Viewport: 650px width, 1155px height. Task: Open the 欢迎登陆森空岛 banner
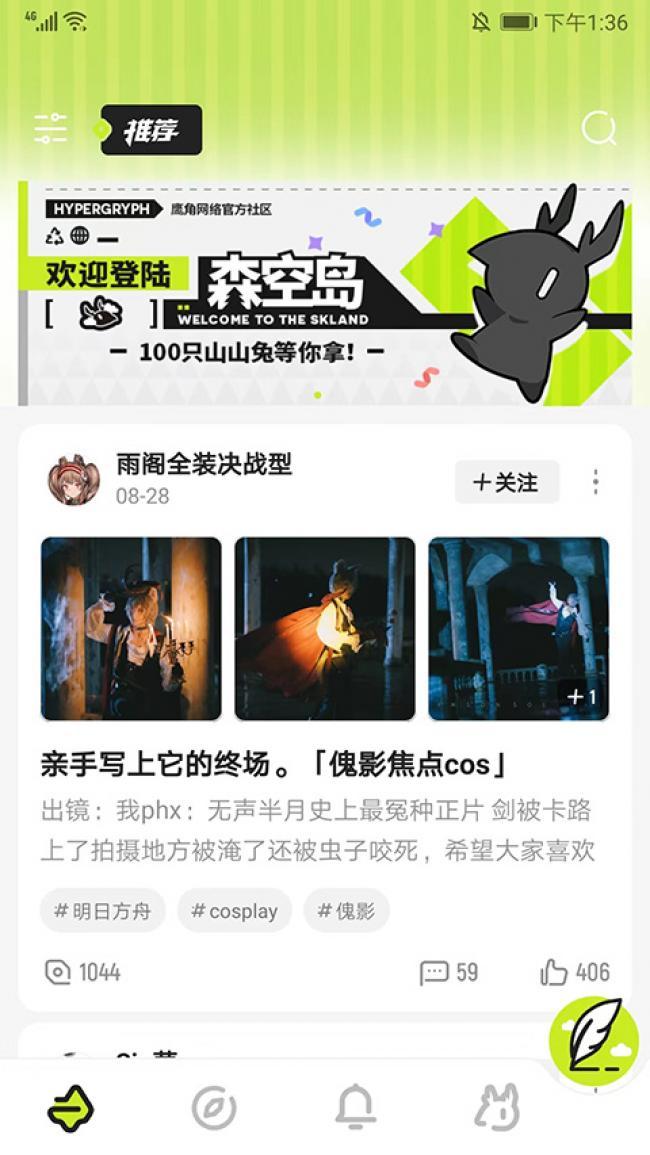click(x=325, y=294)
